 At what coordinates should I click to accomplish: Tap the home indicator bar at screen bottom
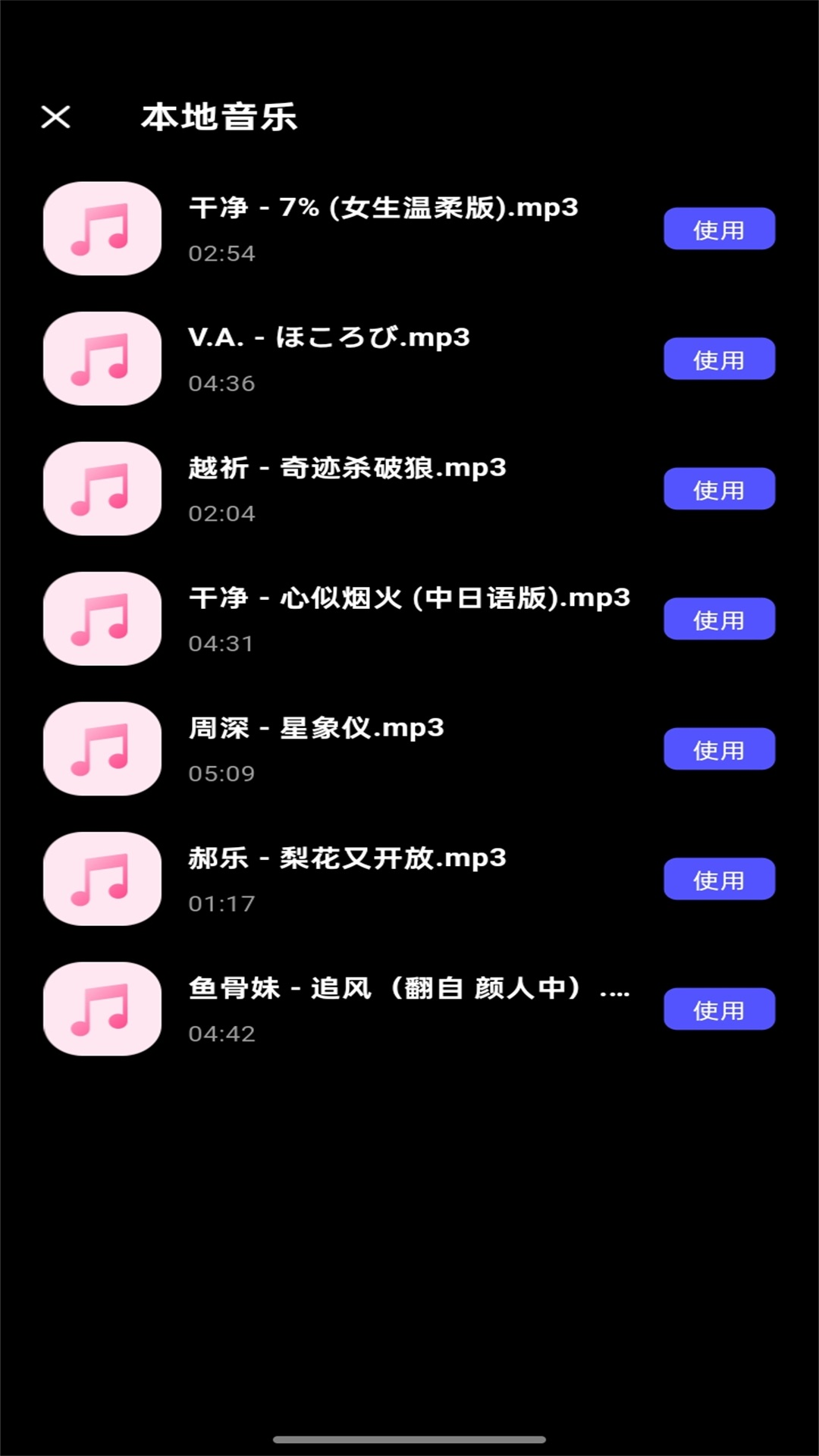click(x=409, y=1438)
